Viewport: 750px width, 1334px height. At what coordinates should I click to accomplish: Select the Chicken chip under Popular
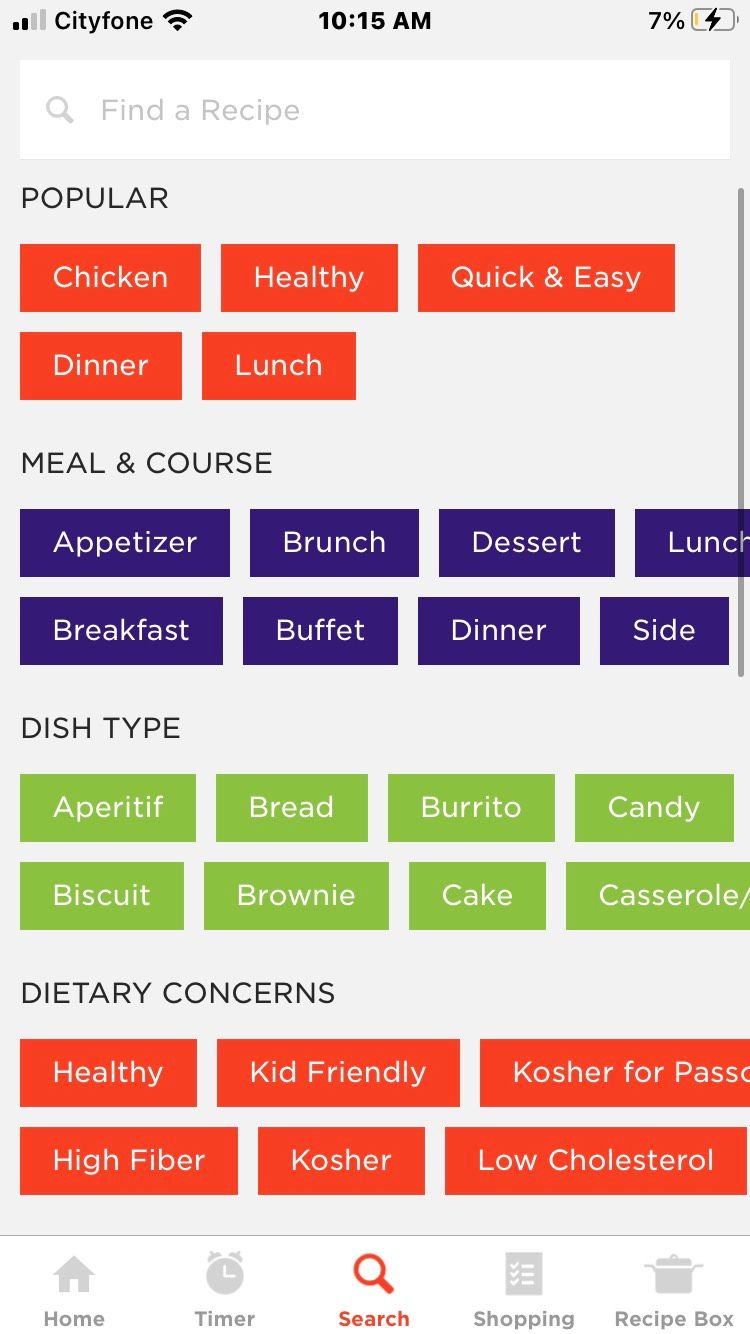tap(110, 278)
